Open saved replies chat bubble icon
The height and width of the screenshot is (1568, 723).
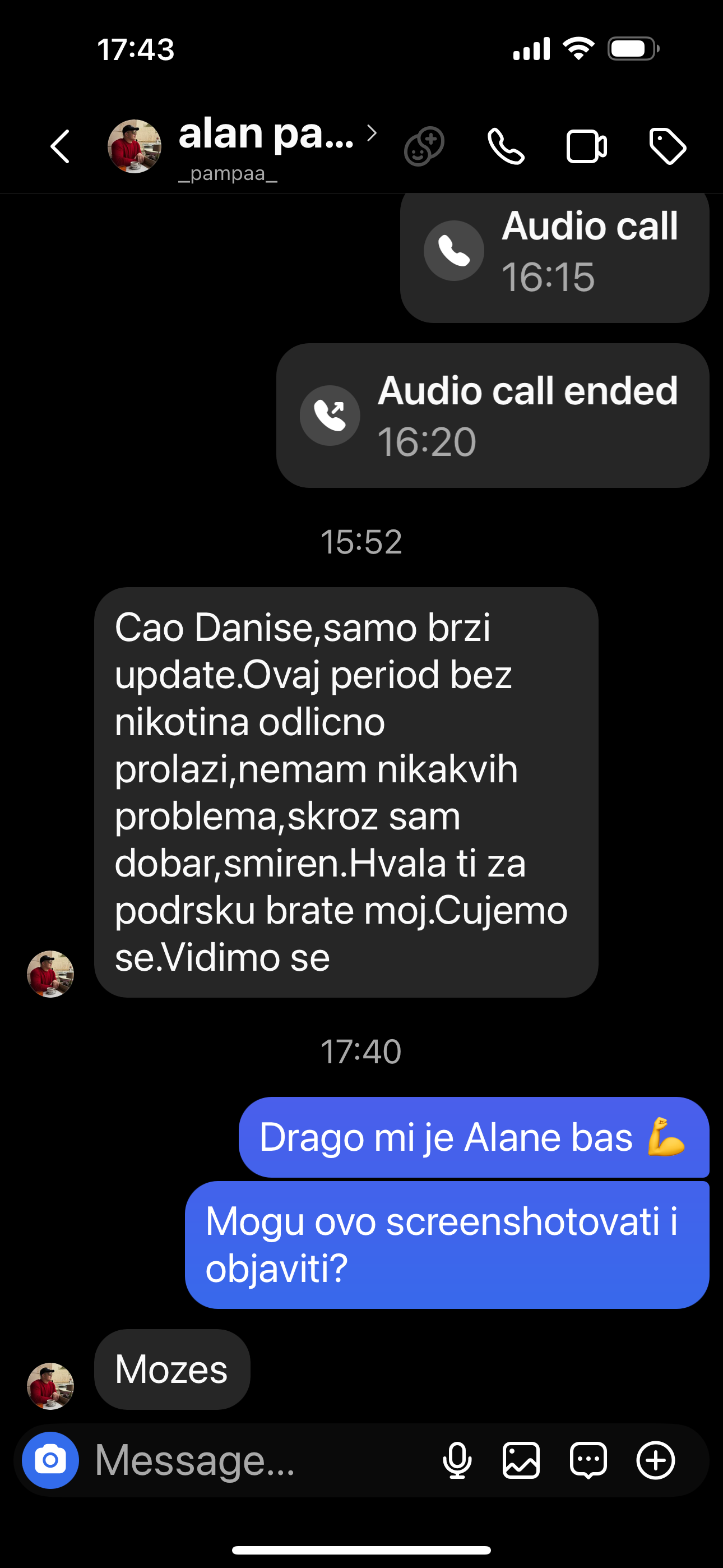588,1460
